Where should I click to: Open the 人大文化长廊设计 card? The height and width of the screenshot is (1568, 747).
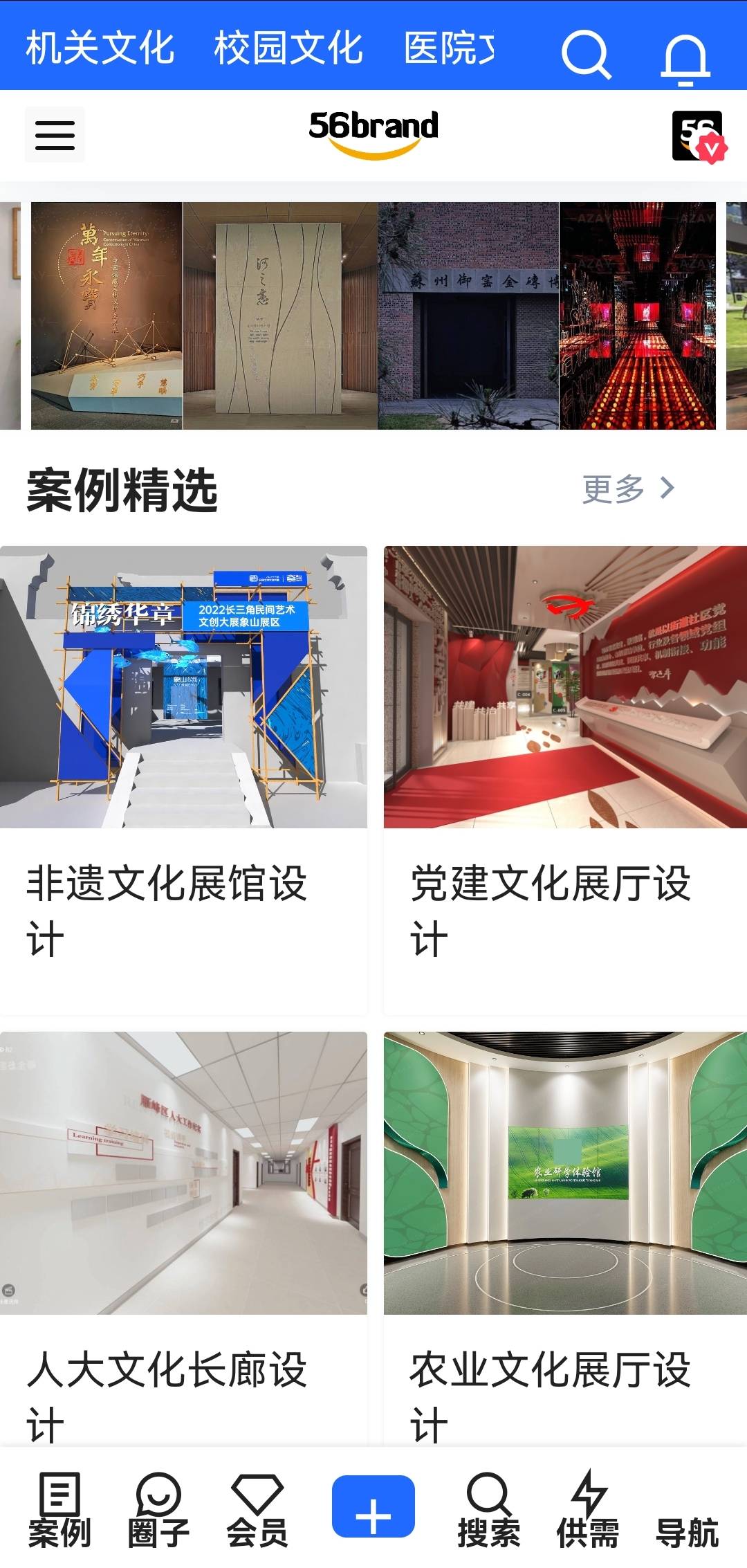[183, 1239]
